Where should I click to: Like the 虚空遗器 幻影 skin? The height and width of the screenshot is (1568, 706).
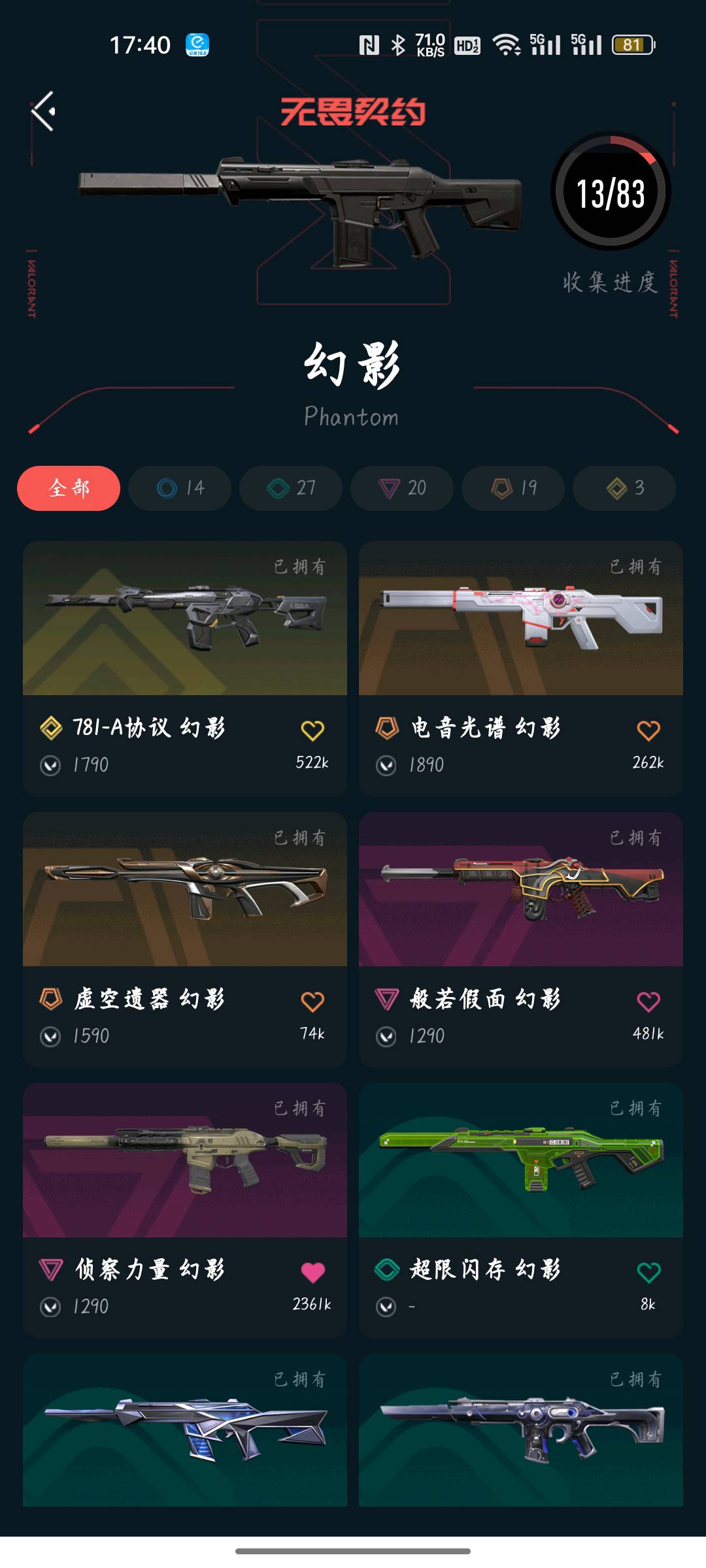[x=312, y=1002]
